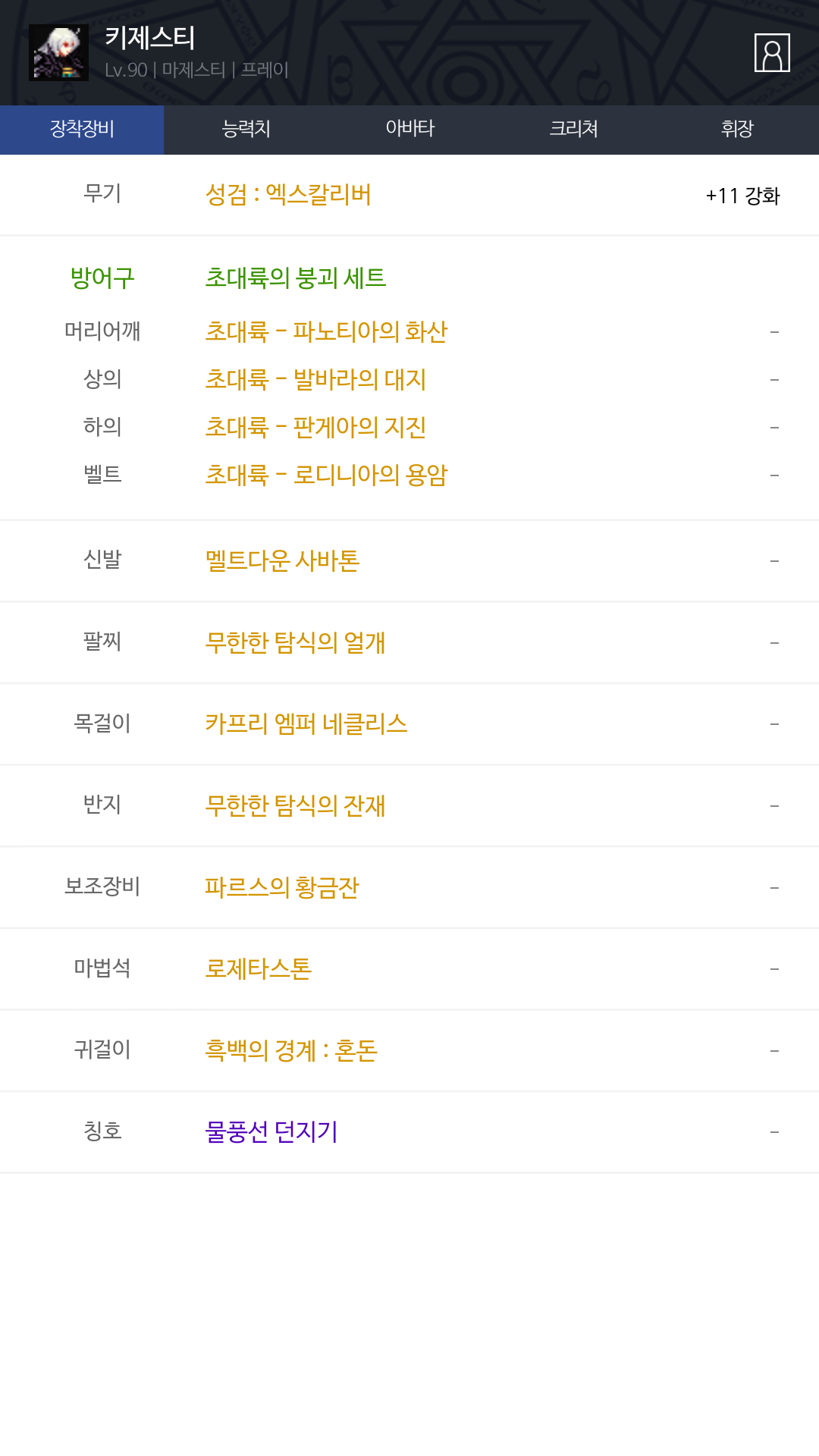Viewport: 819px width, 1456px height.
Task: Open 초대륙의 붕괴 세트 details
Action: (x=296, y=278)
